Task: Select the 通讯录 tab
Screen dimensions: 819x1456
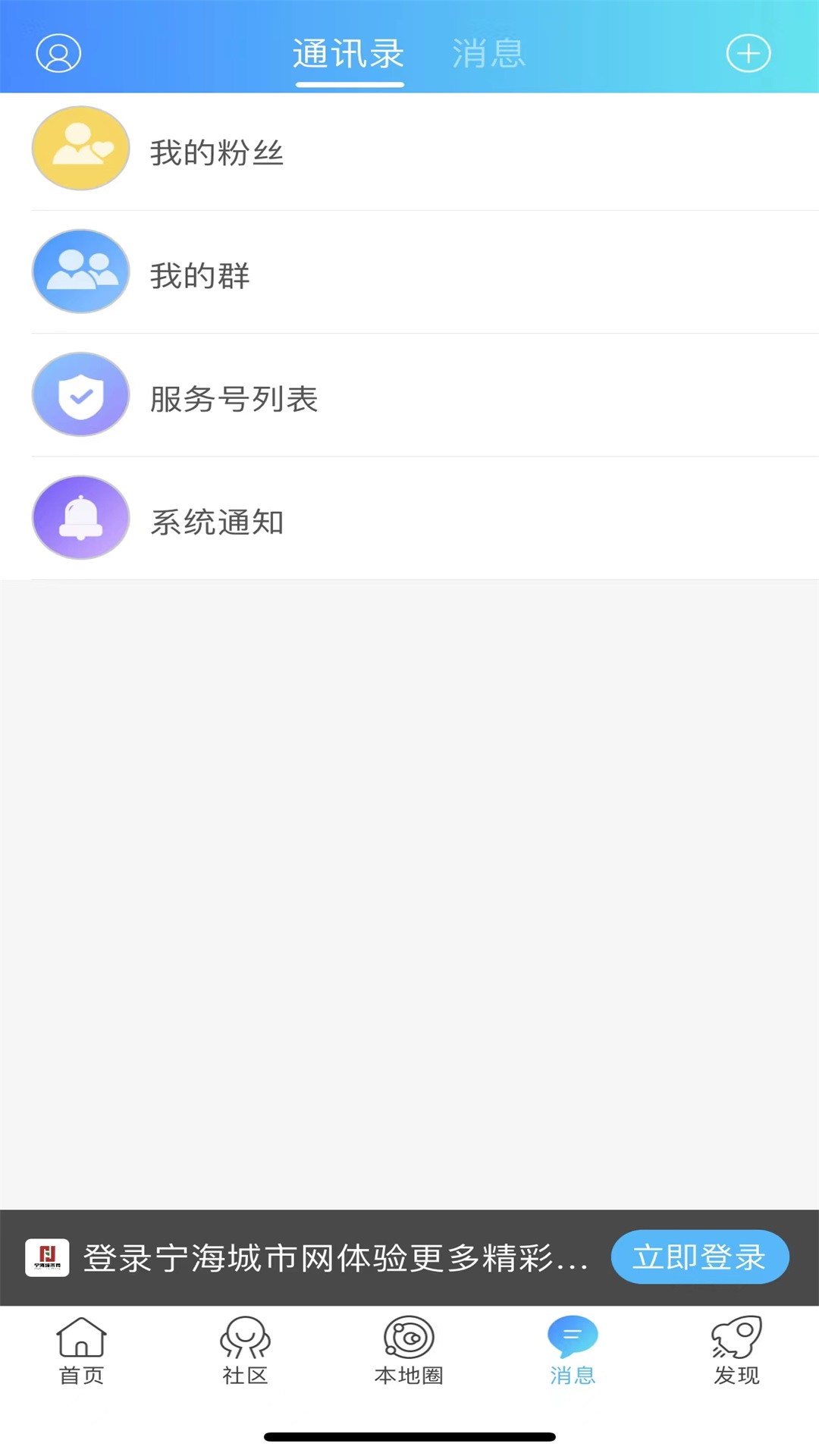Action: coord(350,53)
